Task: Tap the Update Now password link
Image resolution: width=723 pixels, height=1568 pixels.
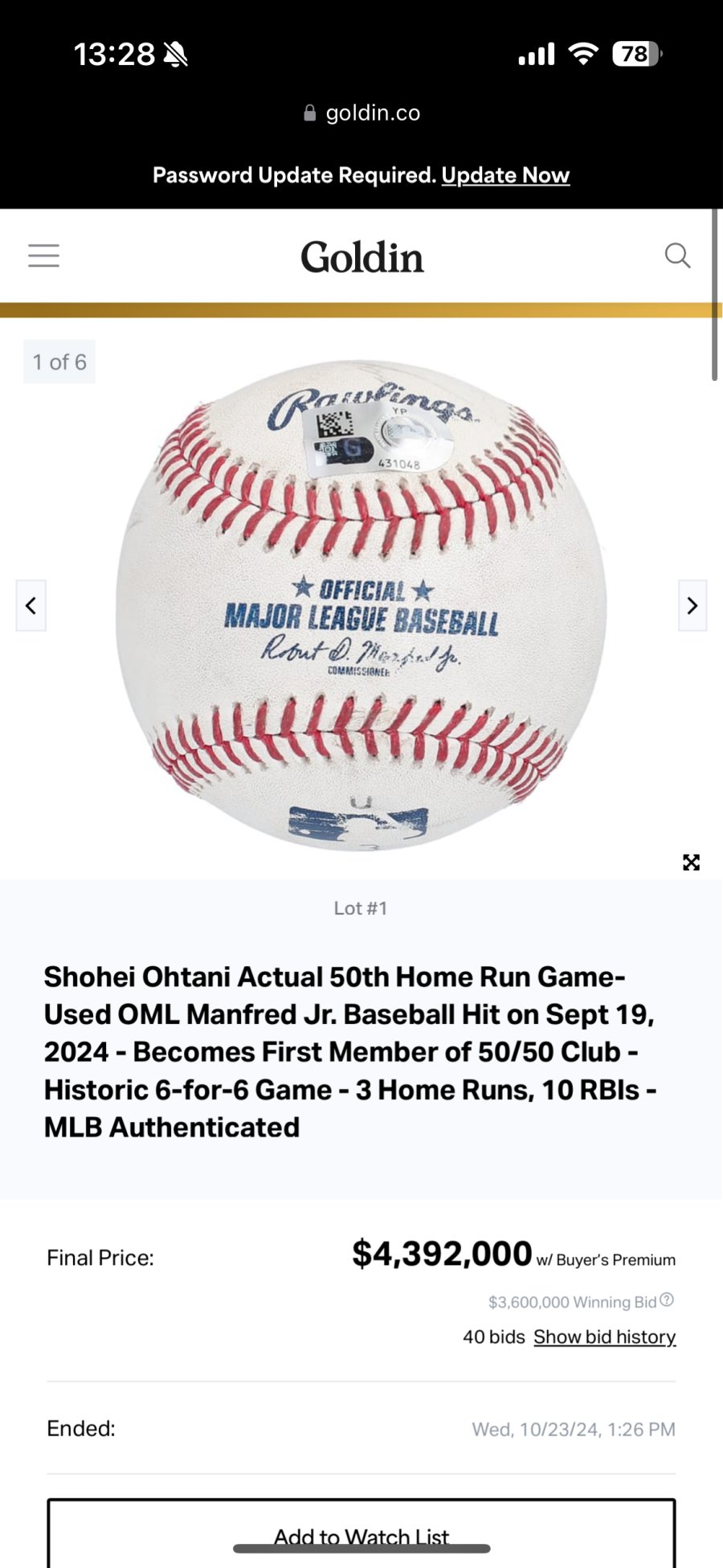Action: 505,175
